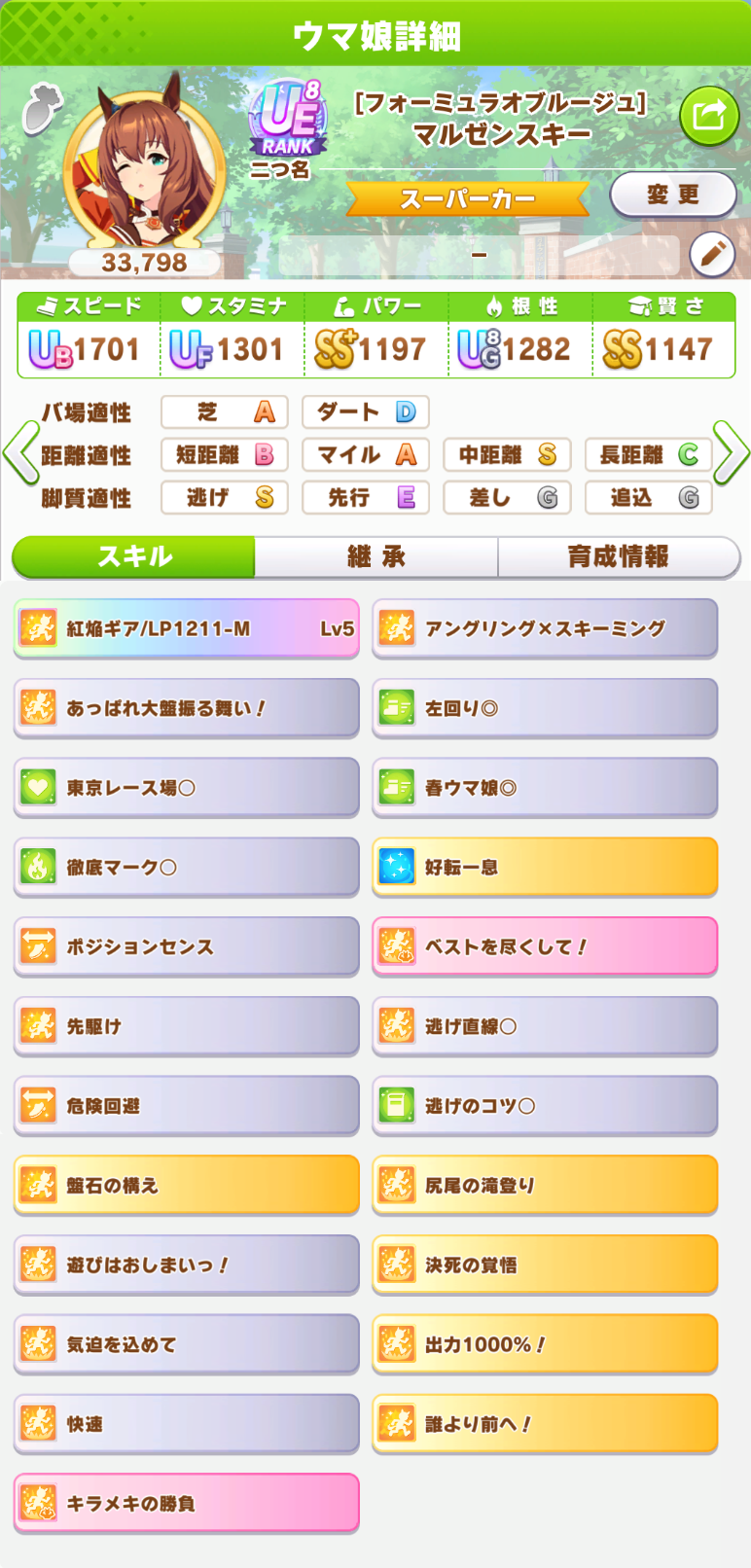Tap the carrot icon by the portrait
Image resolution: width=751 pixels, height=1568 pixels.
[x=42, y=109]
